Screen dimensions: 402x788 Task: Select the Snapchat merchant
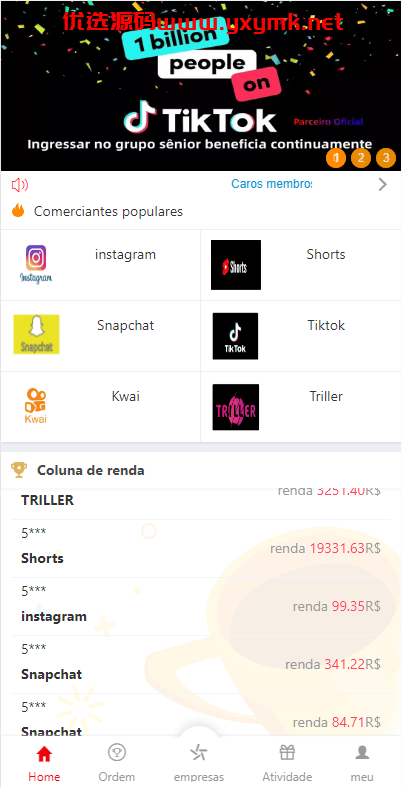coord(100,336)
